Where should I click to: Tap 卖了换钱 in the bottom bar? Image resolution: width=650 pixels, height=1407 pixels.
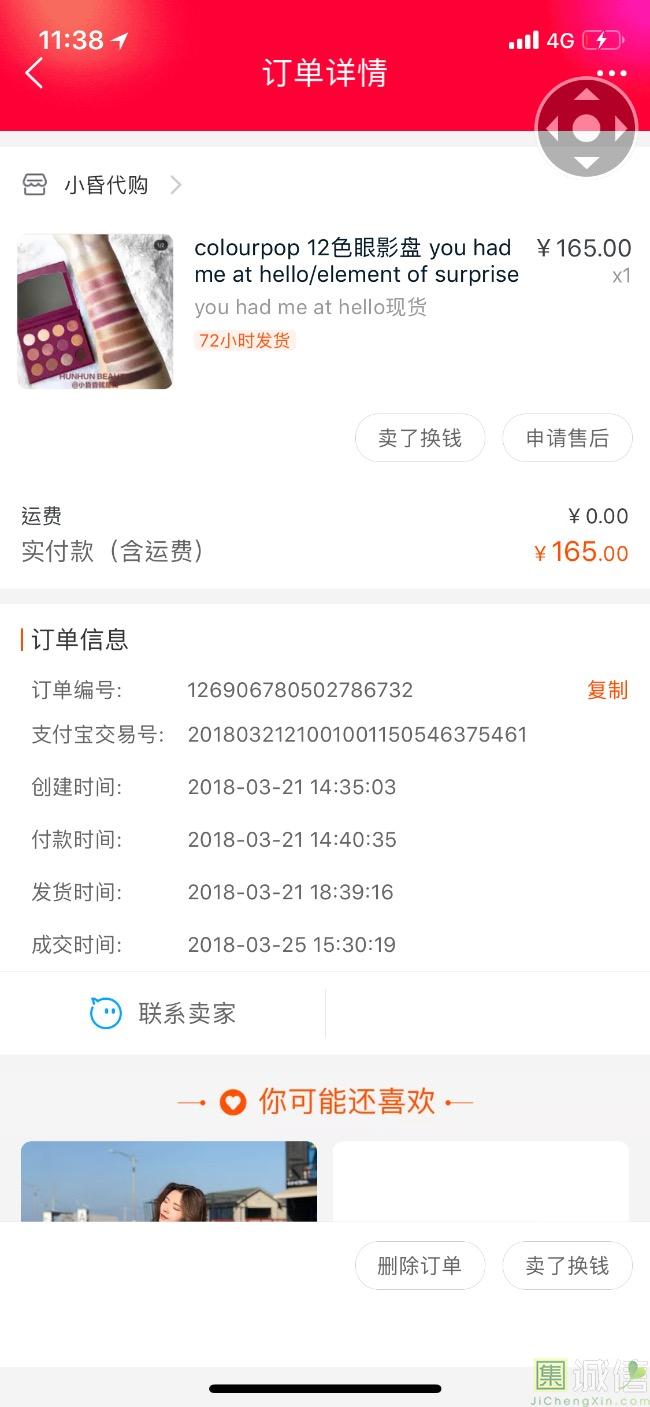tap(567, 1265)
